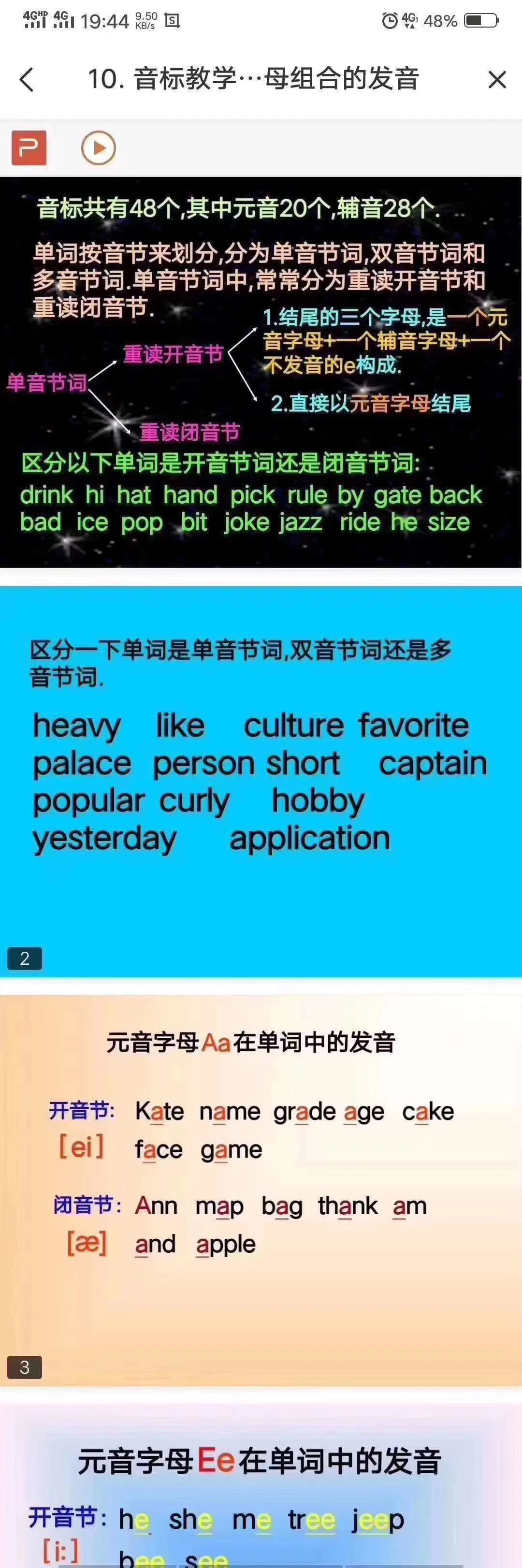The width and height of the screenshot is (522, 1568).
Task: Open the slide on vowel letter Ee
Action: 261,1485
